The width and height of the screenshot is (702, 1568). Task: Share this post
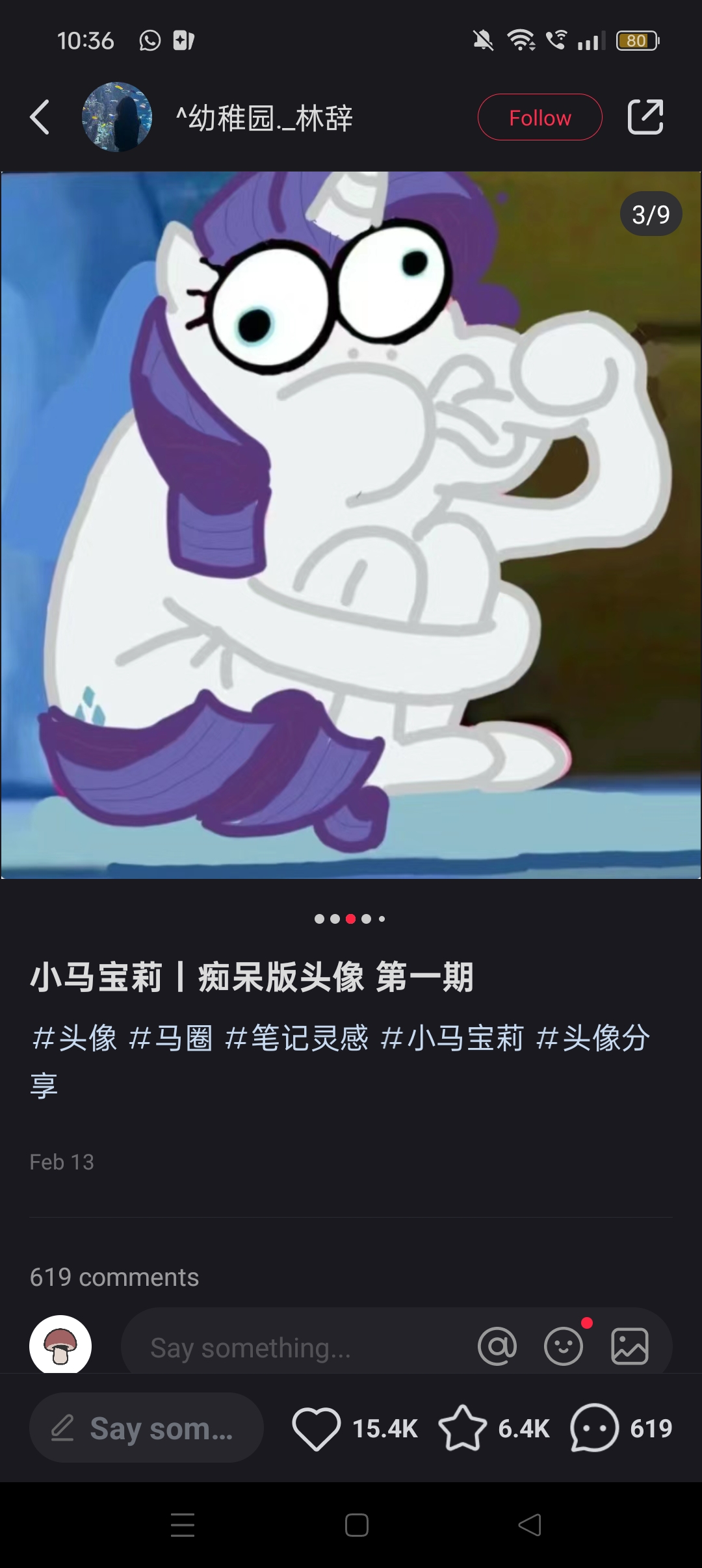coord(645,118)
